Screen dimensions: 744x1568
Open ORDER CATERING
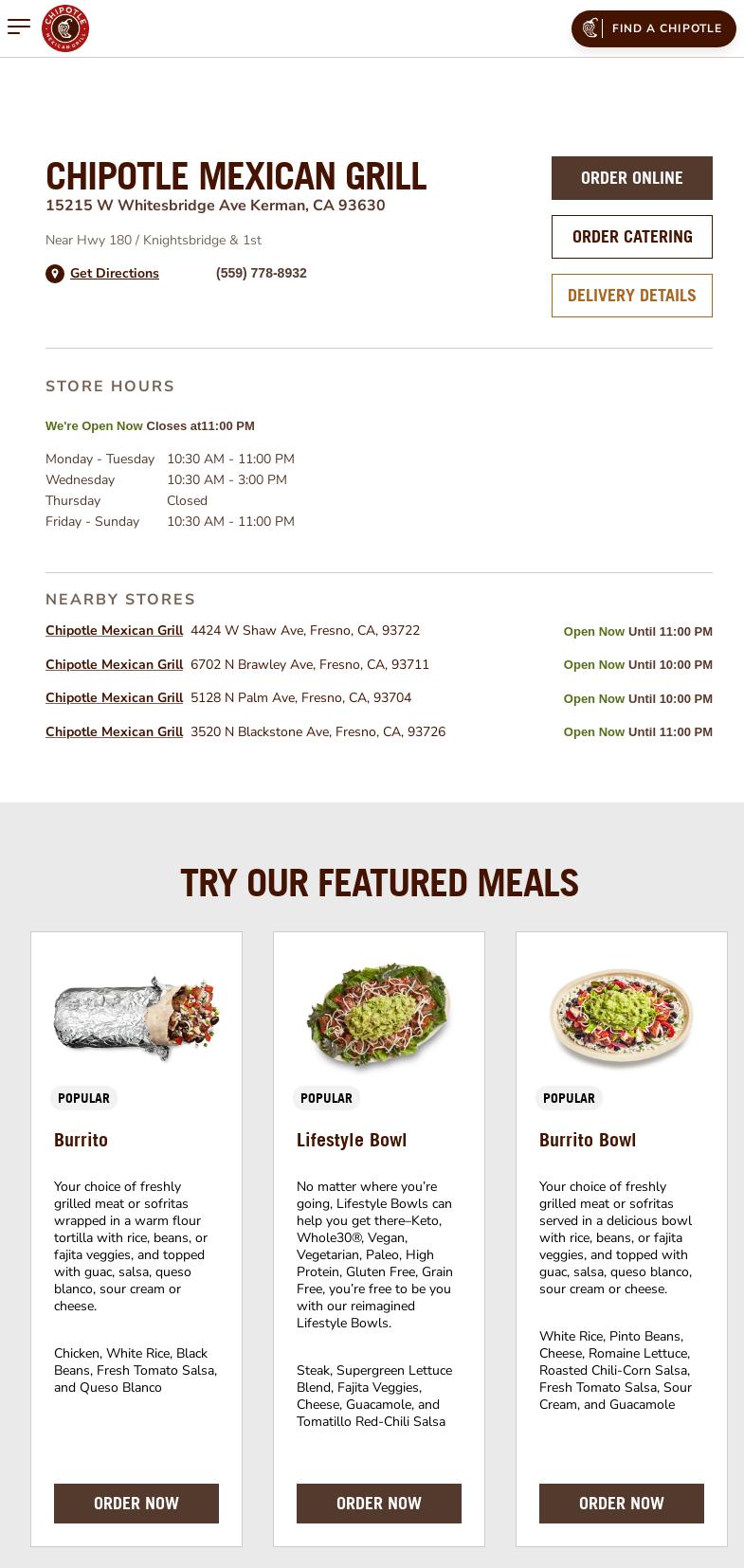pyautogui.click(x=631, y=237)
